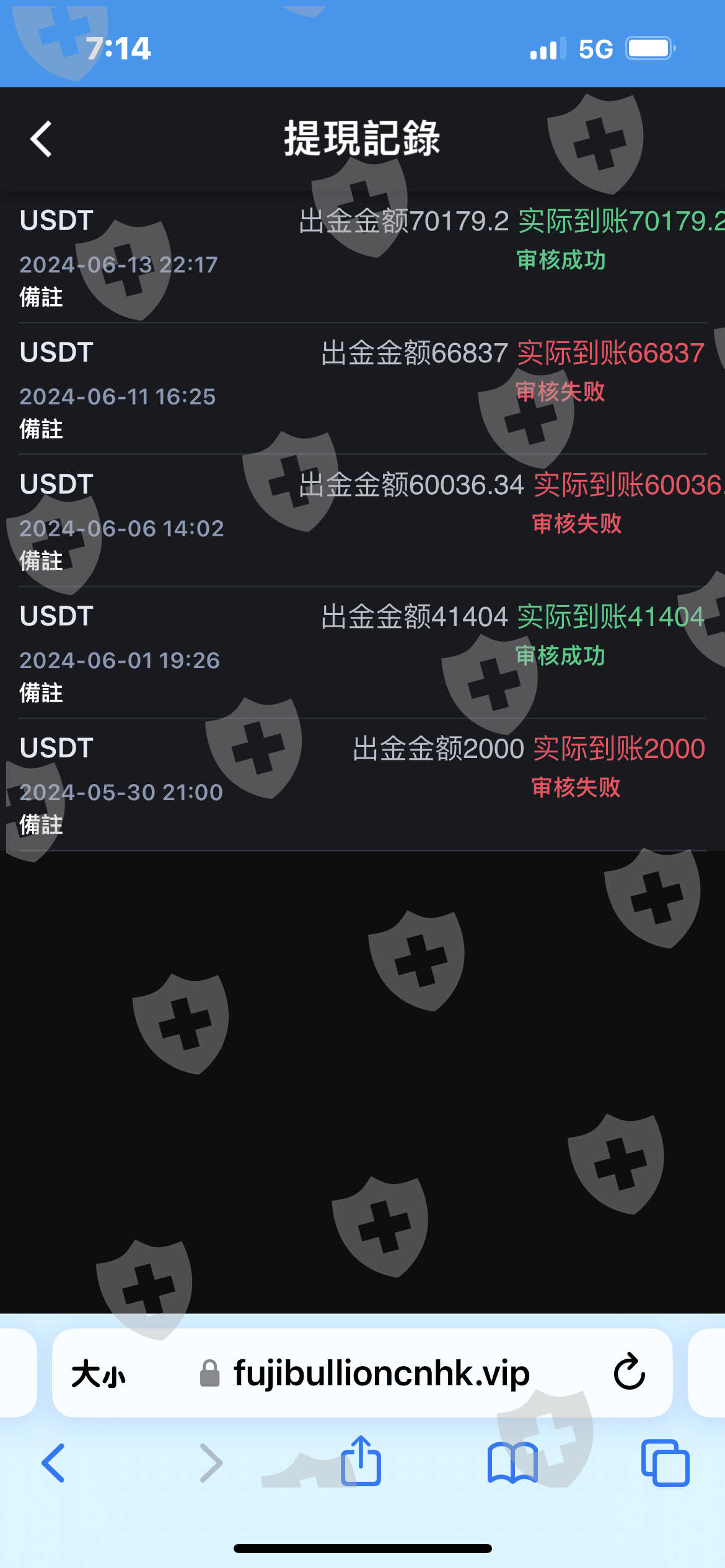Go back from the 提現記錄 page

click(x=42, y=139)
